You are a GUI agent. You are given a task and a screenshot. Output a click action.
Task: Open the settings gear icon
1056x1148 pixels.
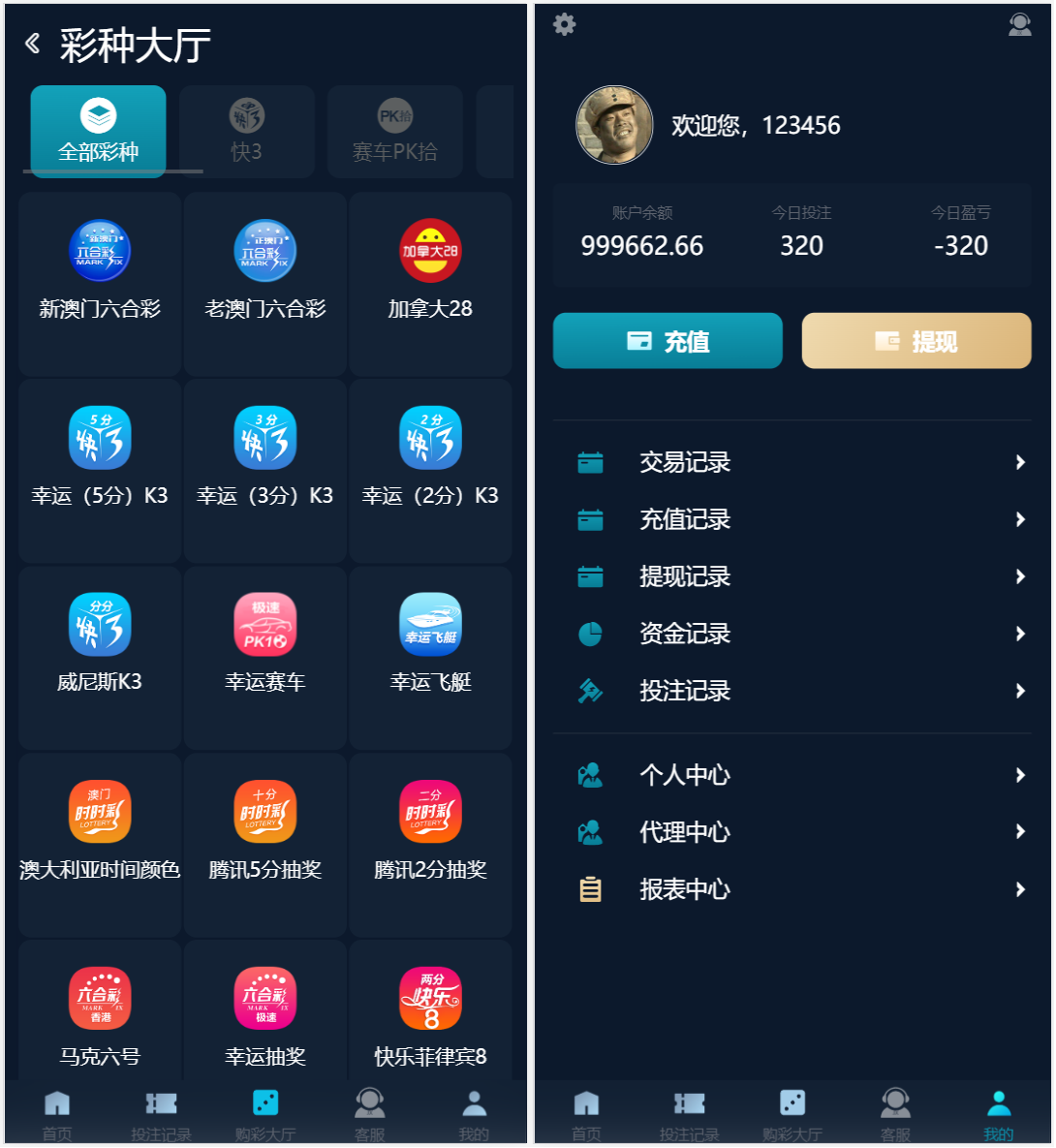pyautogui.click(x=564, y=24)
